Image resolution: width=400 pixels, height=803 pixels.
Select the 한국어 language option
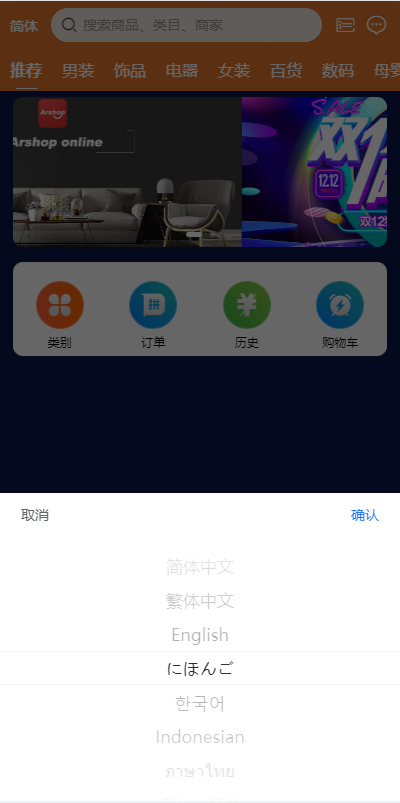pos(200,703)
